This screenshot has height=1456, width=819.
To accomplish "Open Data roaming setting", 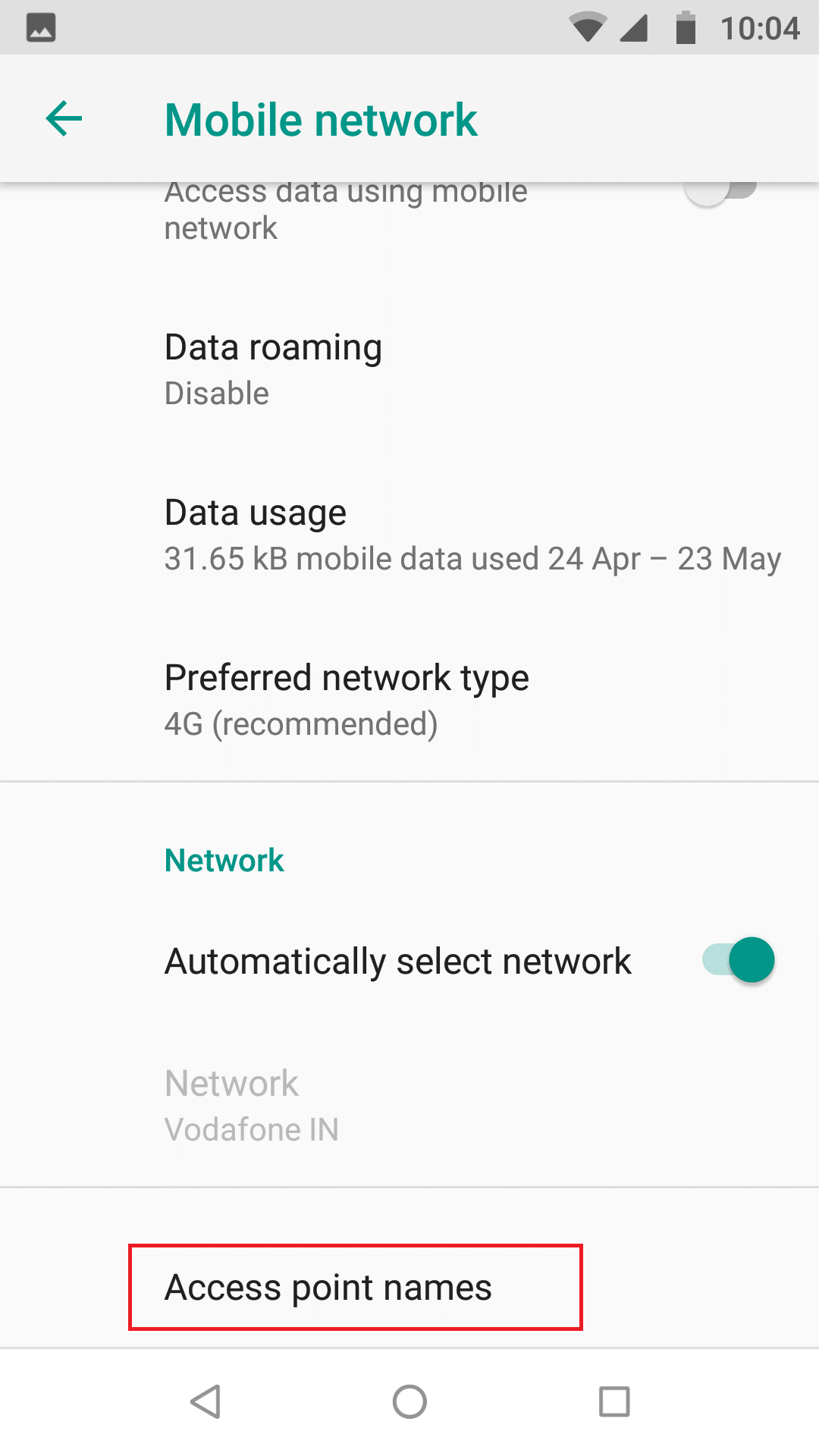I will click(273, 369).
